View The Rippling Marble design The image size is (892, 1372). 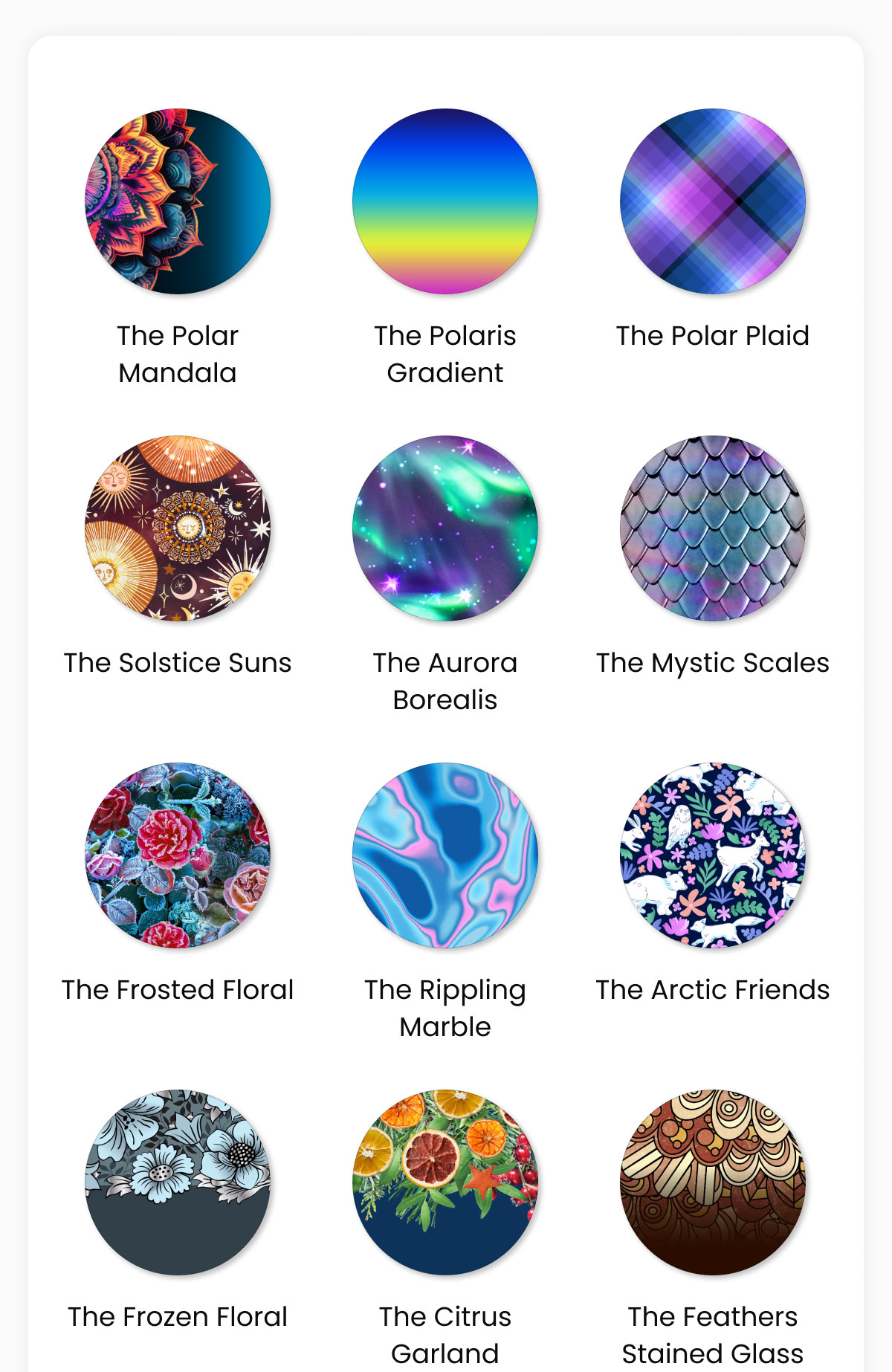point(445,855)
